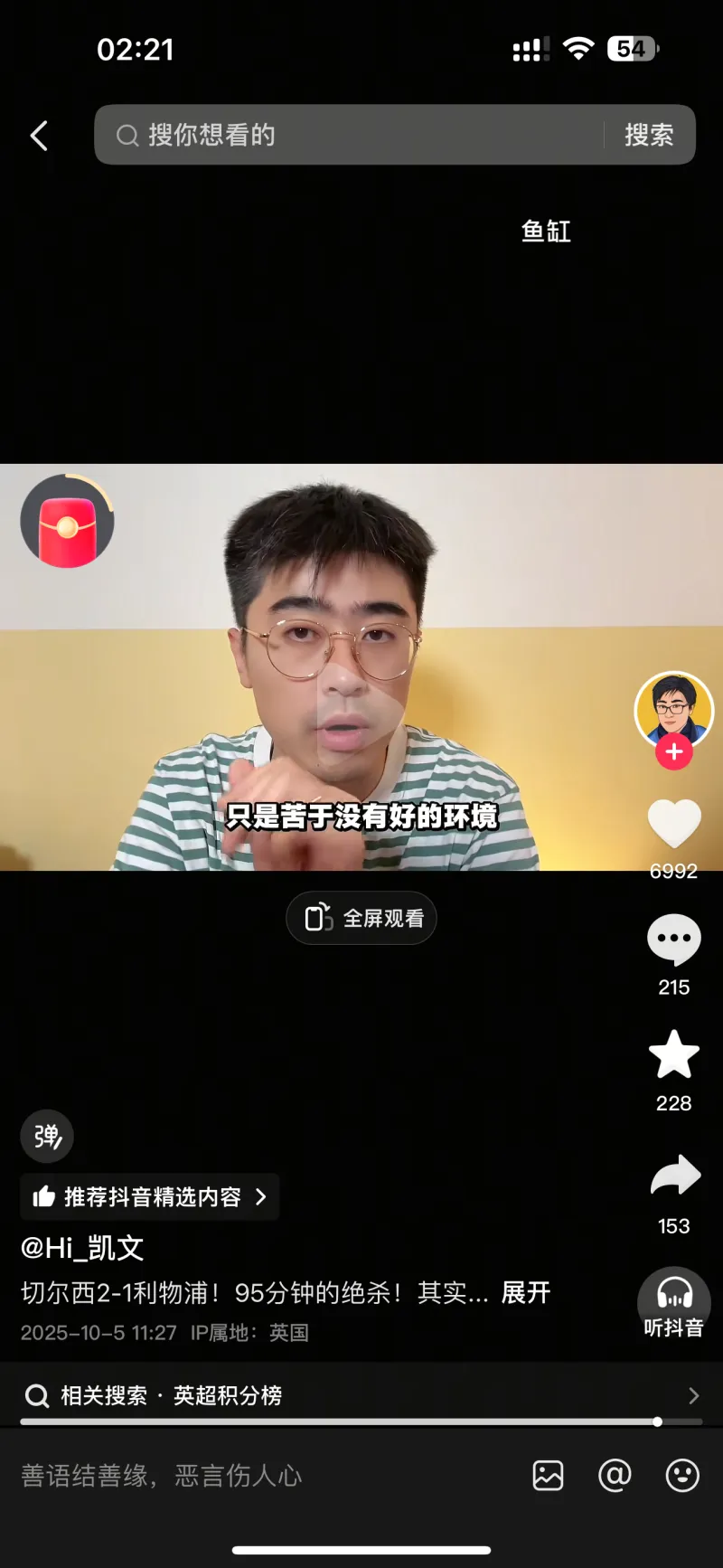Expand the caption with 展开

coord(526,1292)
